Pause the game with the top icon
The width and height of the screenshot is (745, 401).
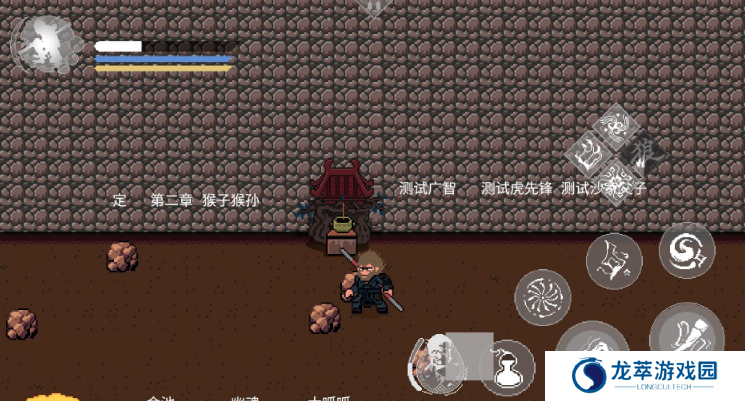pyautogui.click(x=373, y=6)
